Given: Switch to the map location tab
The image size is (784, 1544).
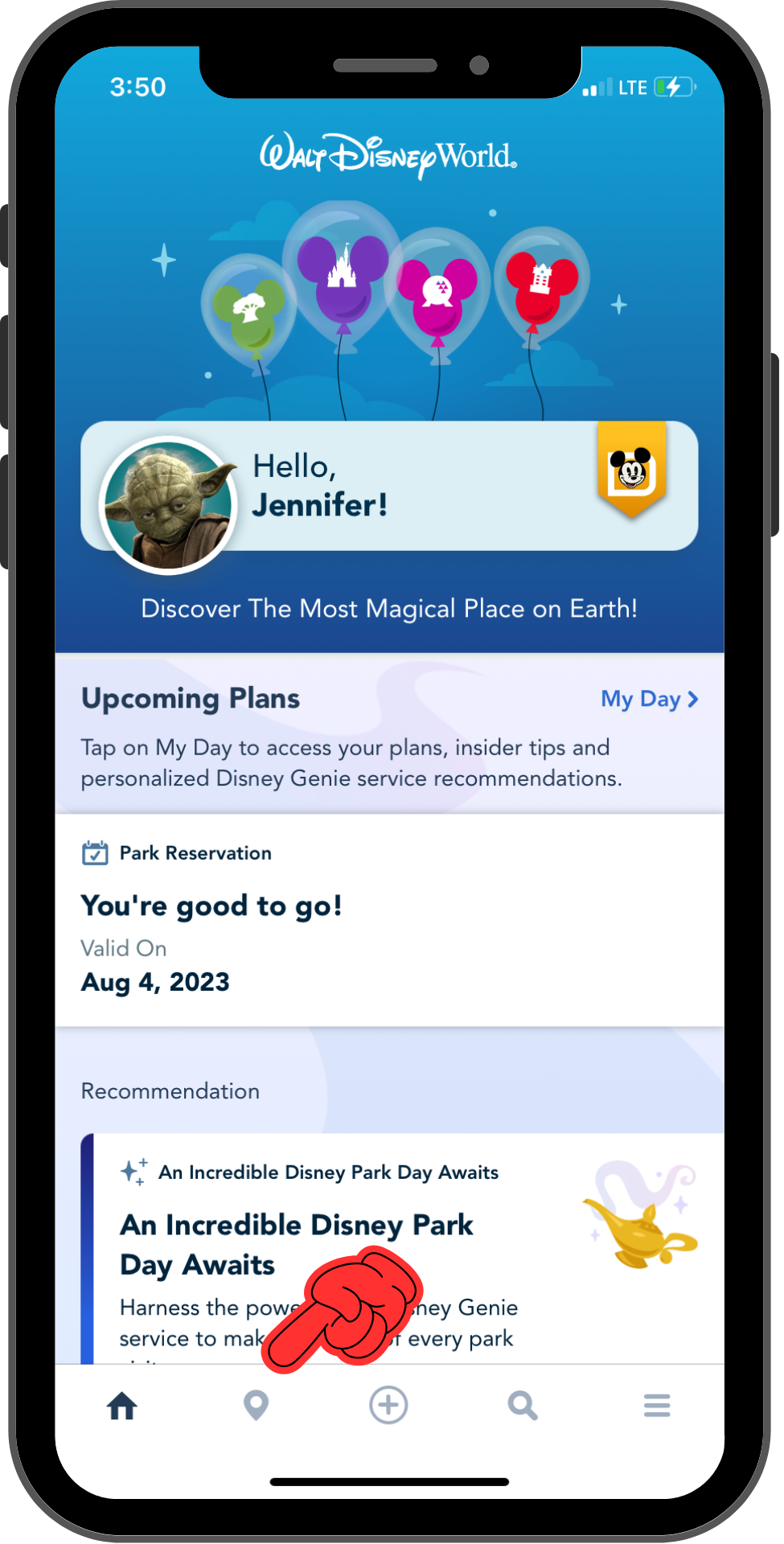Looking at the screenshot, I should 256,1406.
